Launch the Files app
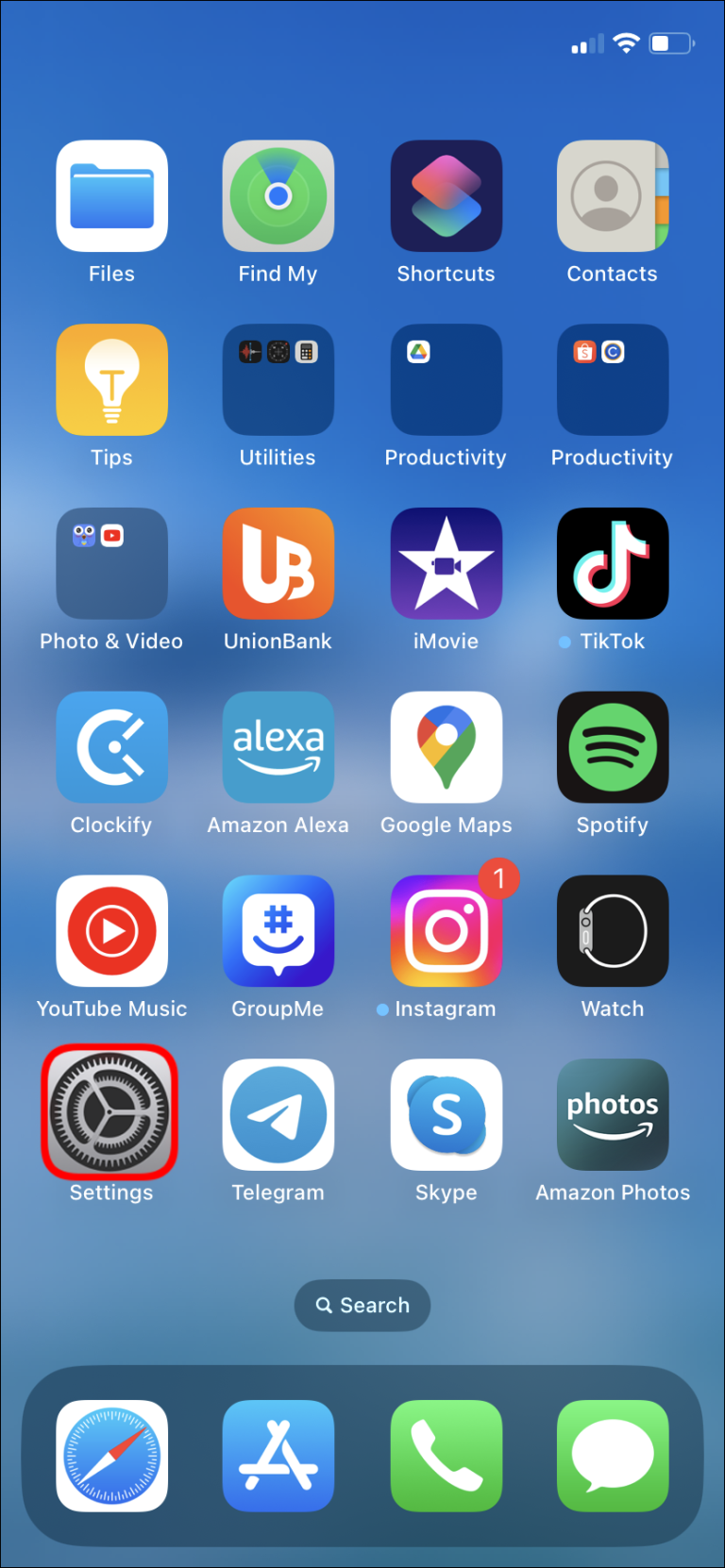The width and height of the screenshot is (725, 1568). click(111, 196)
